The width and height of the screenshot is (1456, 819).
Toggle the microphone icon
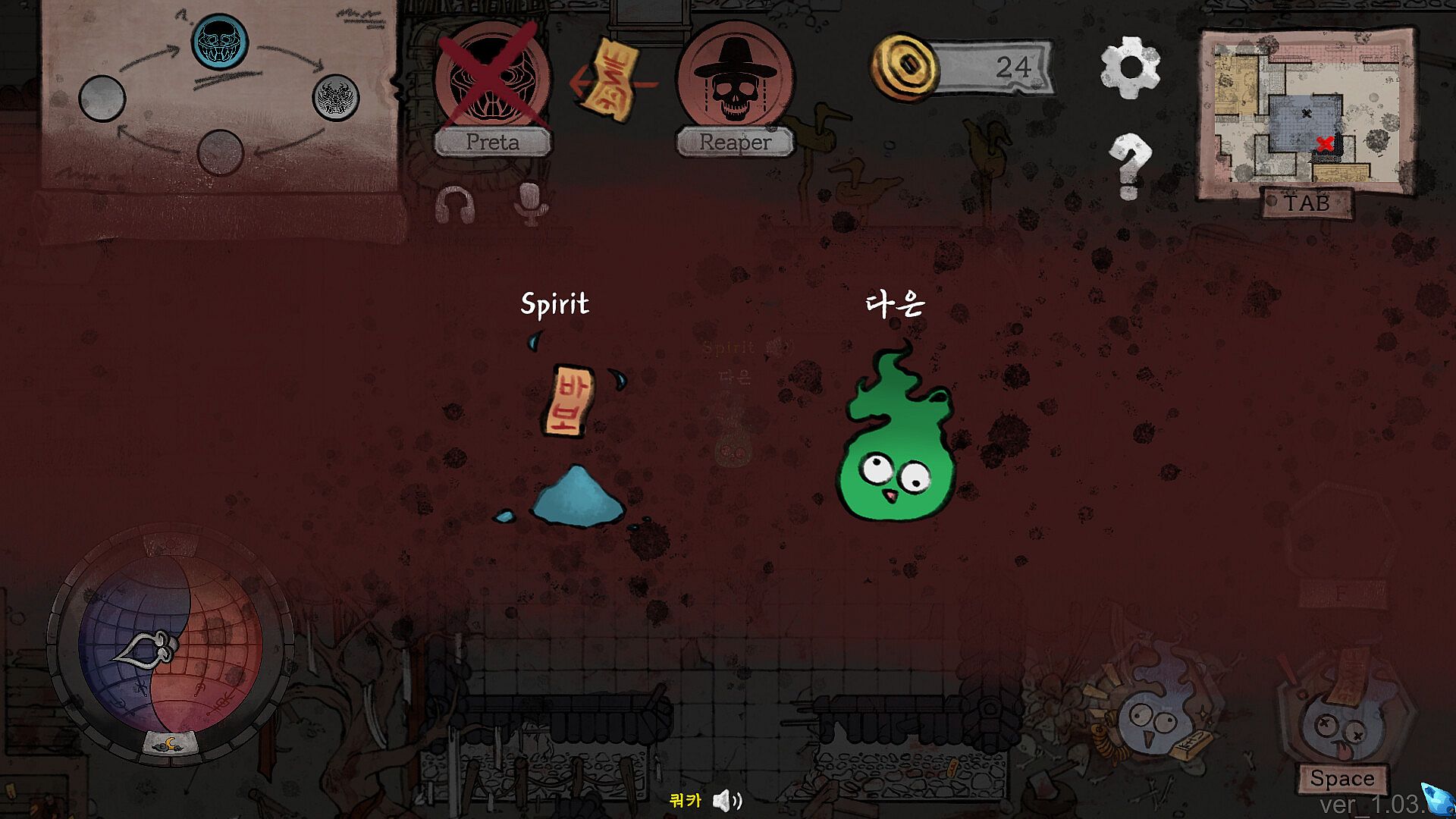point(530,204)
